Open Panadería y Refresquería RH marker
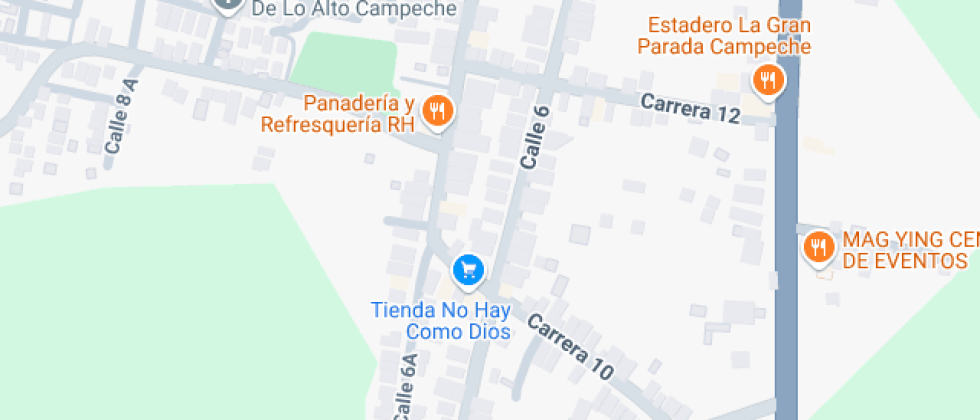The image size is (980, 420). click(x=436, y=110)
